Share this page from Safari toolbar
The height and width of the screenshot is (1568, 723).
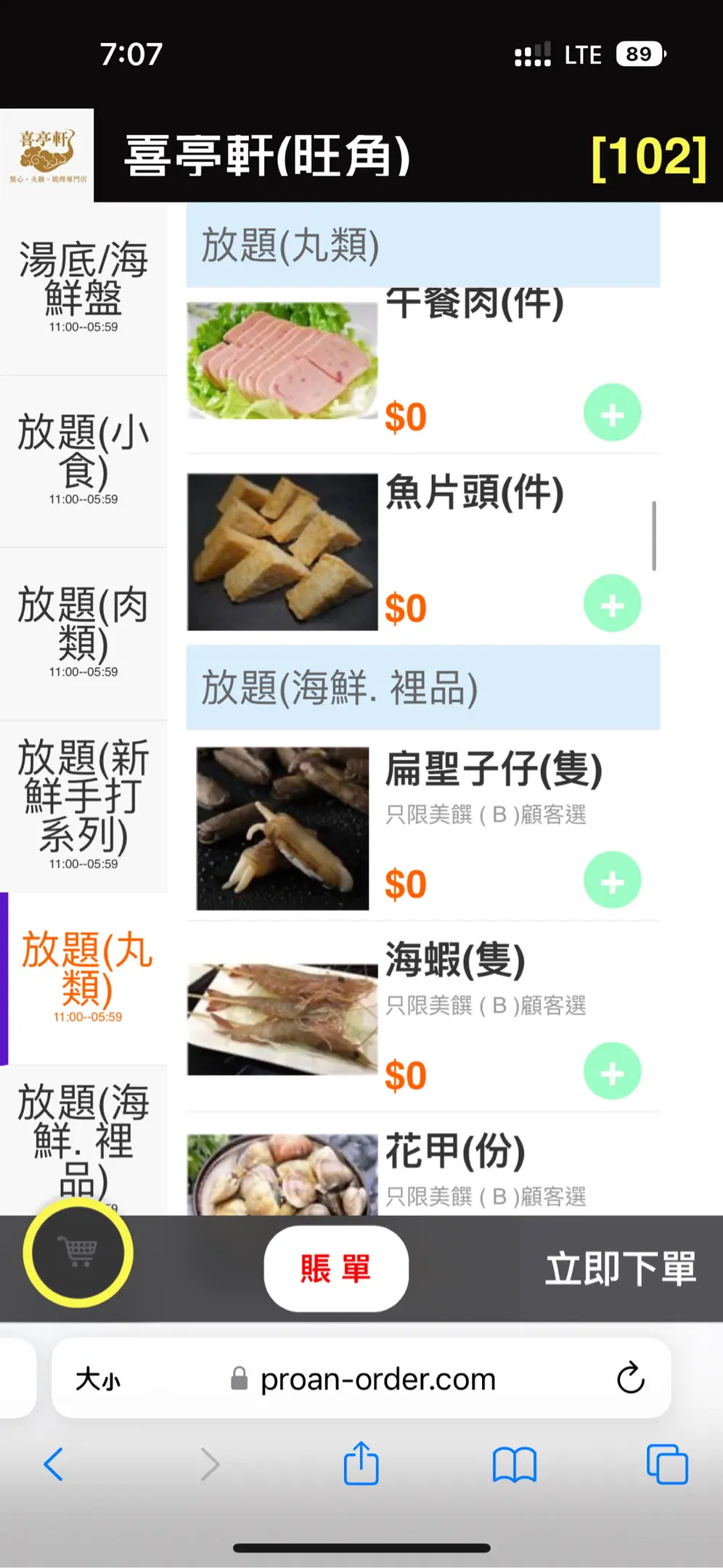coord(361,1463)
